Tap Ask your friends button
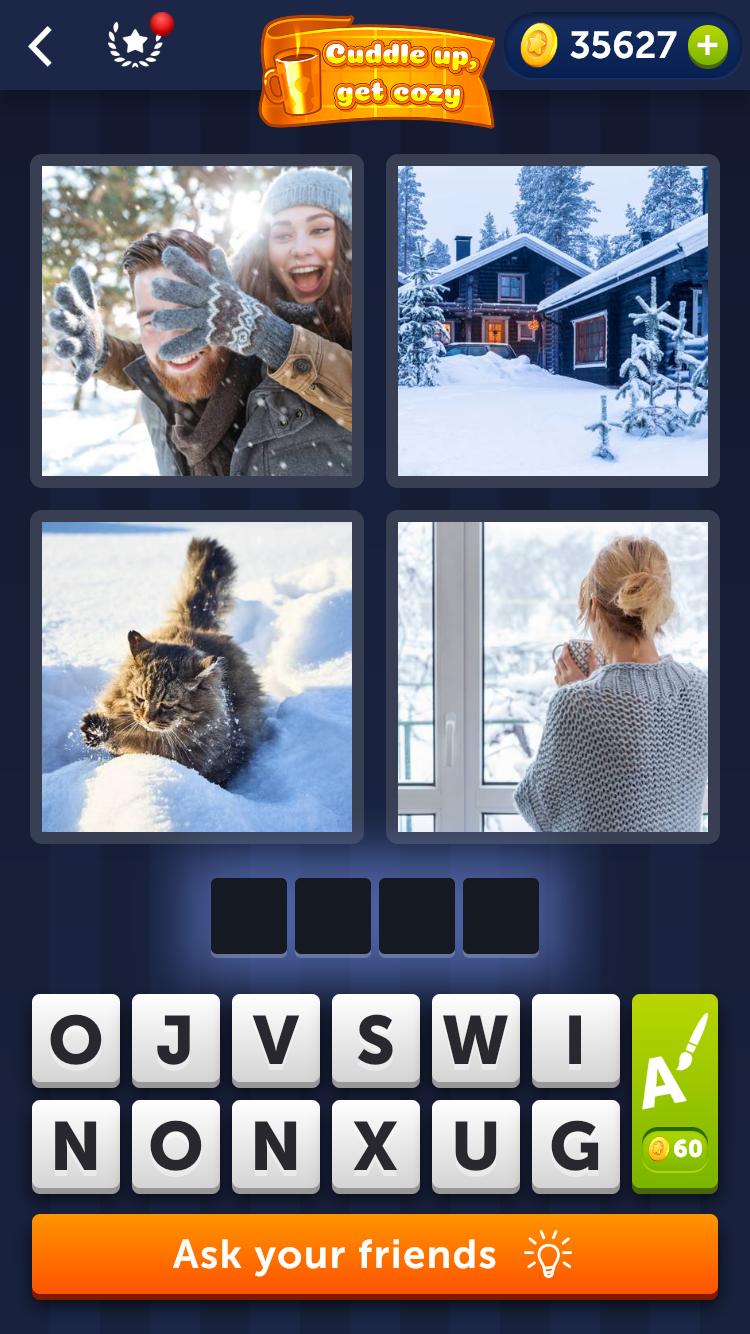This screenshot has width=750, height=1334. (375, 1254)
